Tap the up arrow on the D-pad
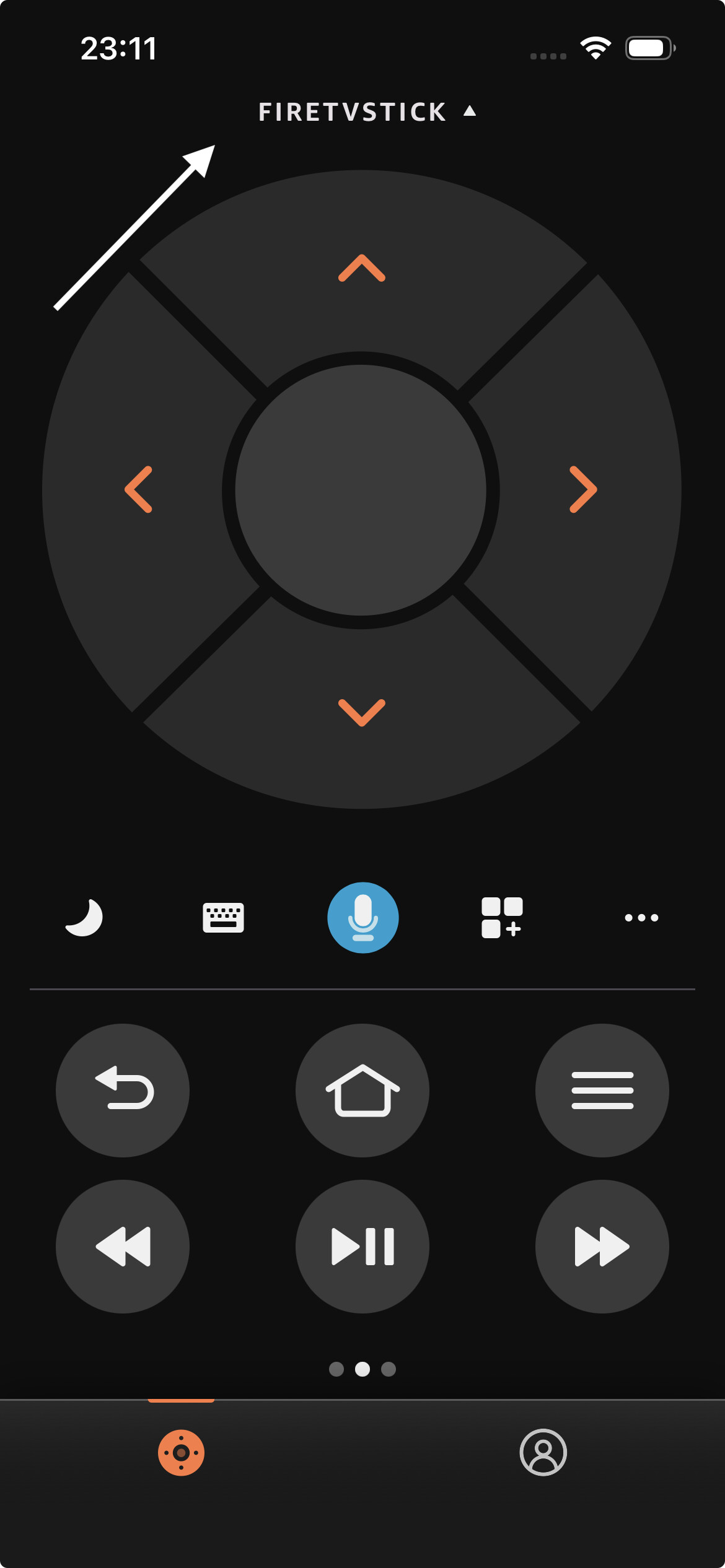This screenshot has height=1568, width=725. [x=362, y=268]
